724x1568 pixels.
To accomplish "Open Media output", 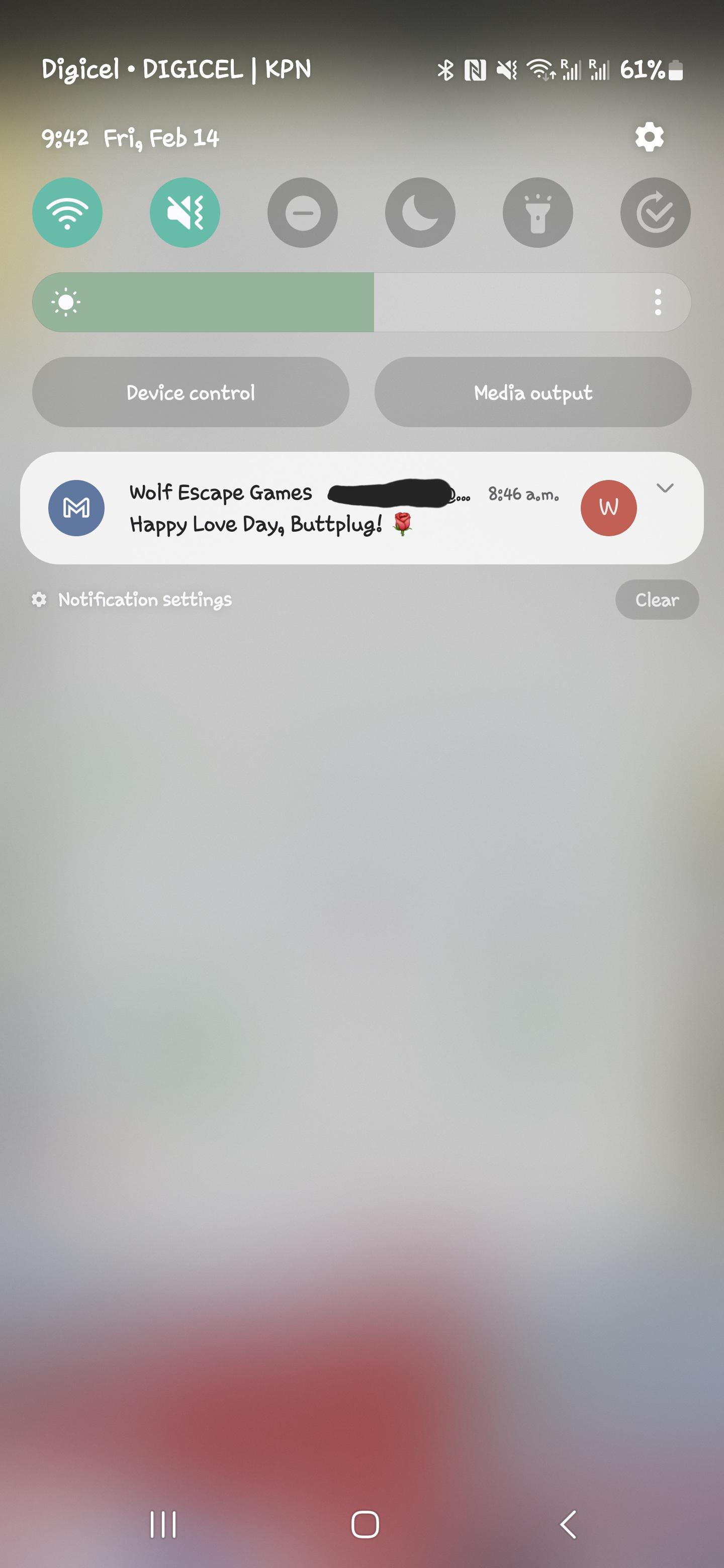I will (533, 392).
